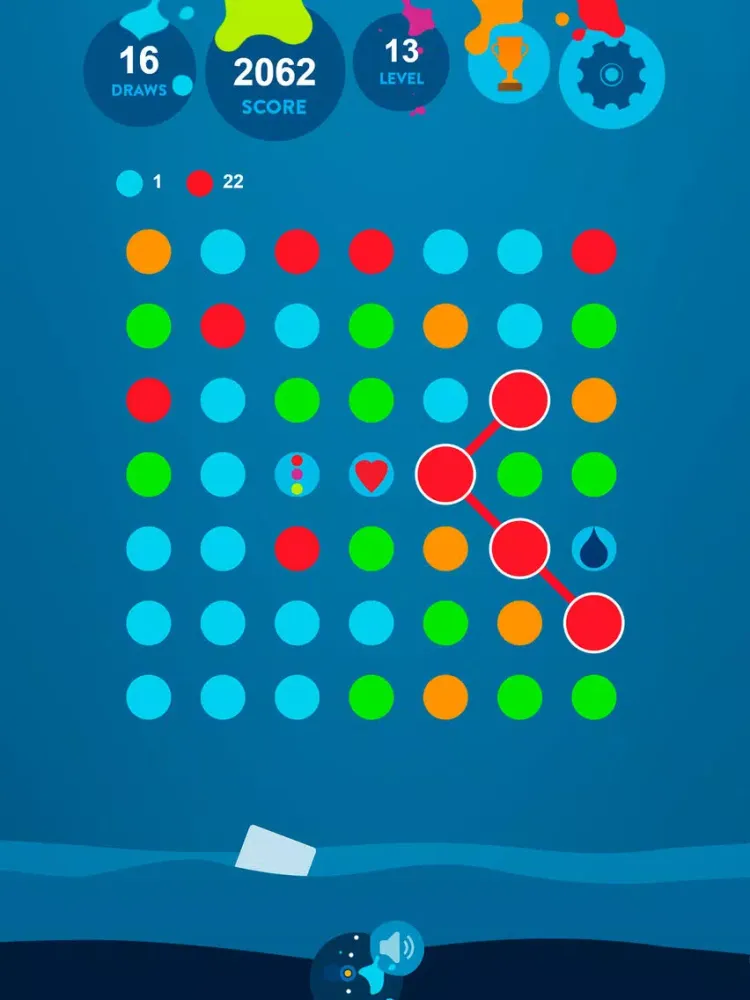Toggle the sound speaker icon
Screen dimensions: 750x1000
pos(397,945)
